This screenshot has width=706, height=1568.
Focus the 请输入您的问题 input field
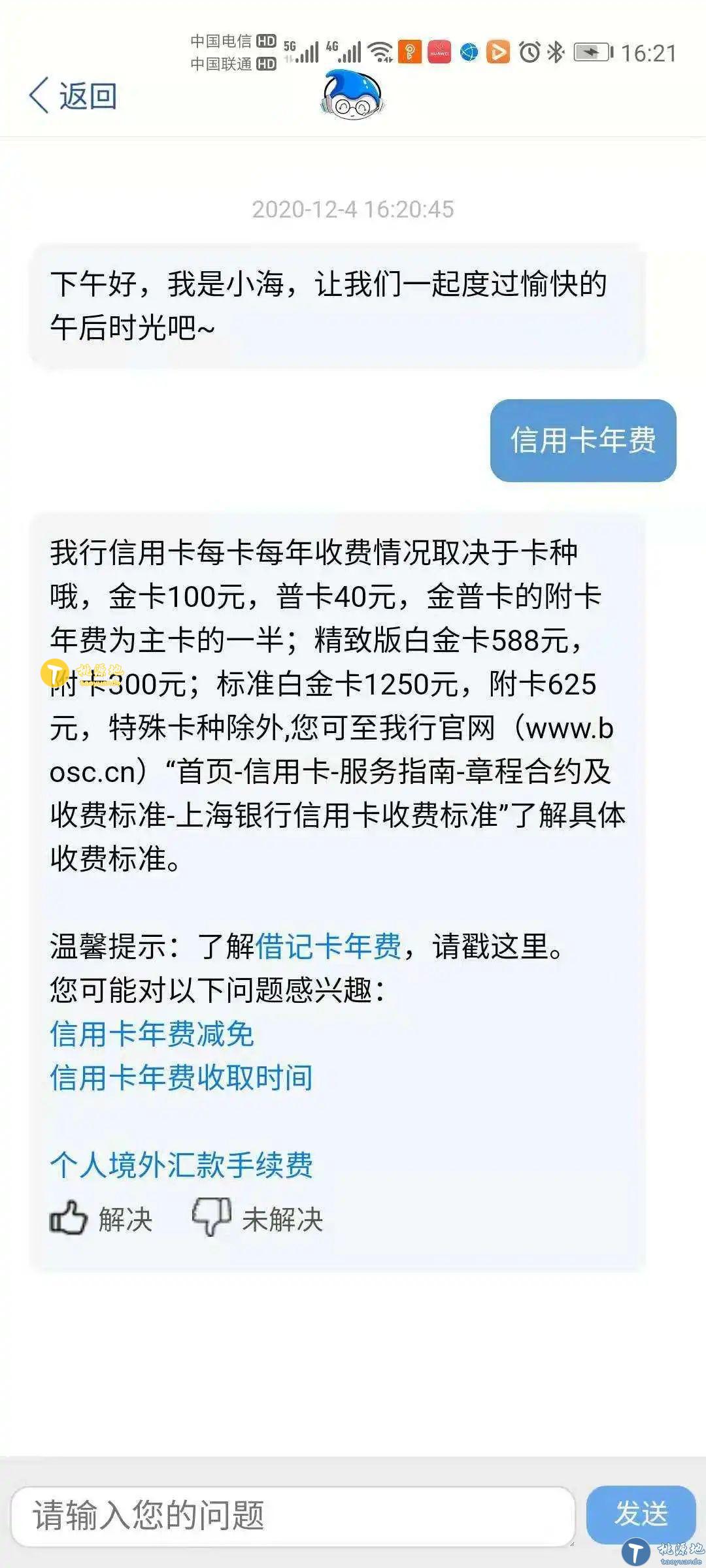pos(292,1516)
